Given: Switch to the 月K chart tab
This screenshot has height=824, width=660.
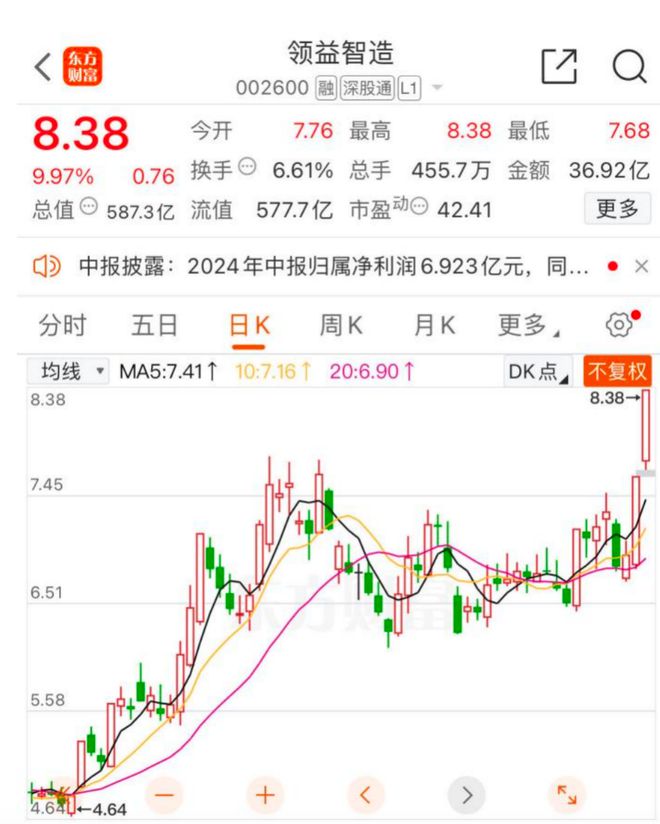Looking at the screenshot, I should click(x=434, y=325).
